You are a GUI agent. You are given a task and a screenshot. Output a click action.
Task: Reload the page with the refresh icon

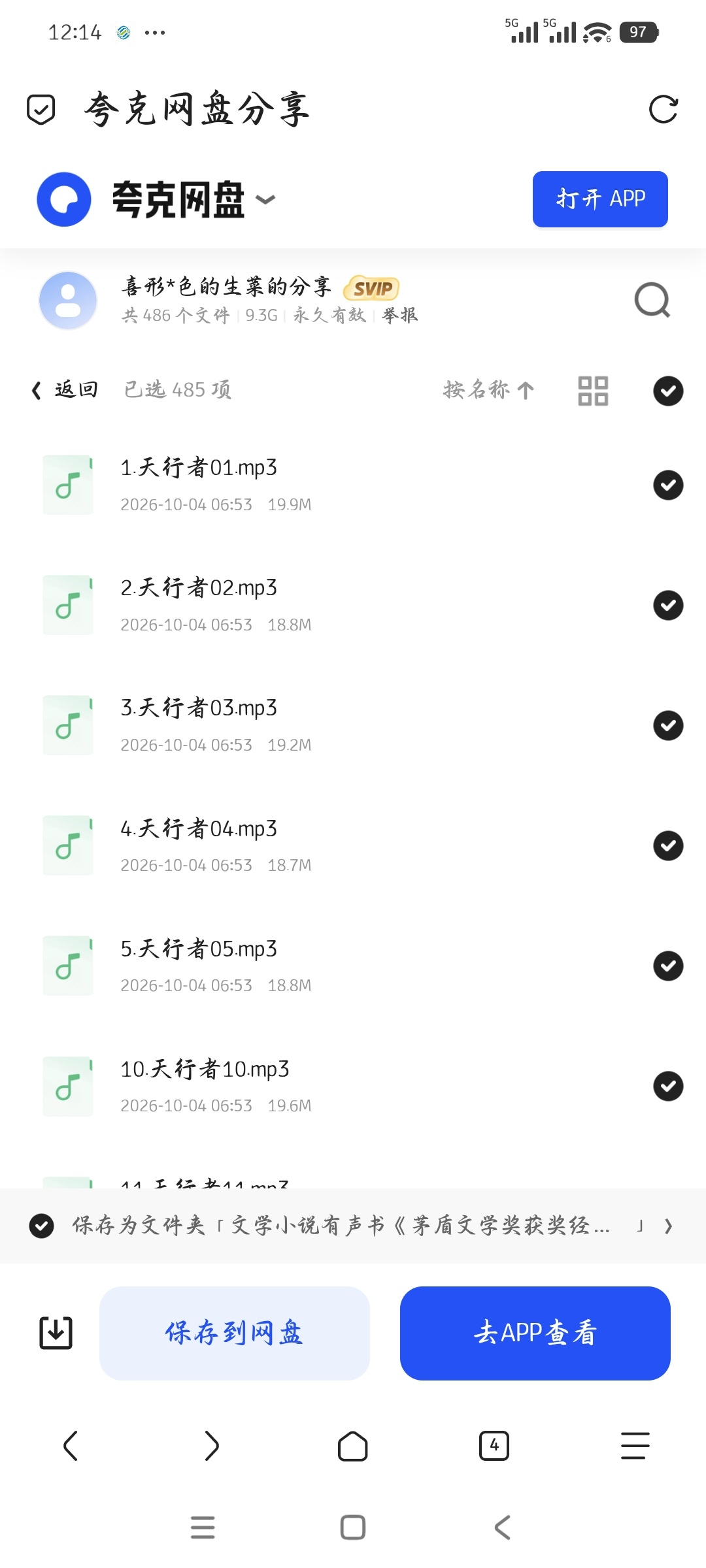[x=663, y=109]
